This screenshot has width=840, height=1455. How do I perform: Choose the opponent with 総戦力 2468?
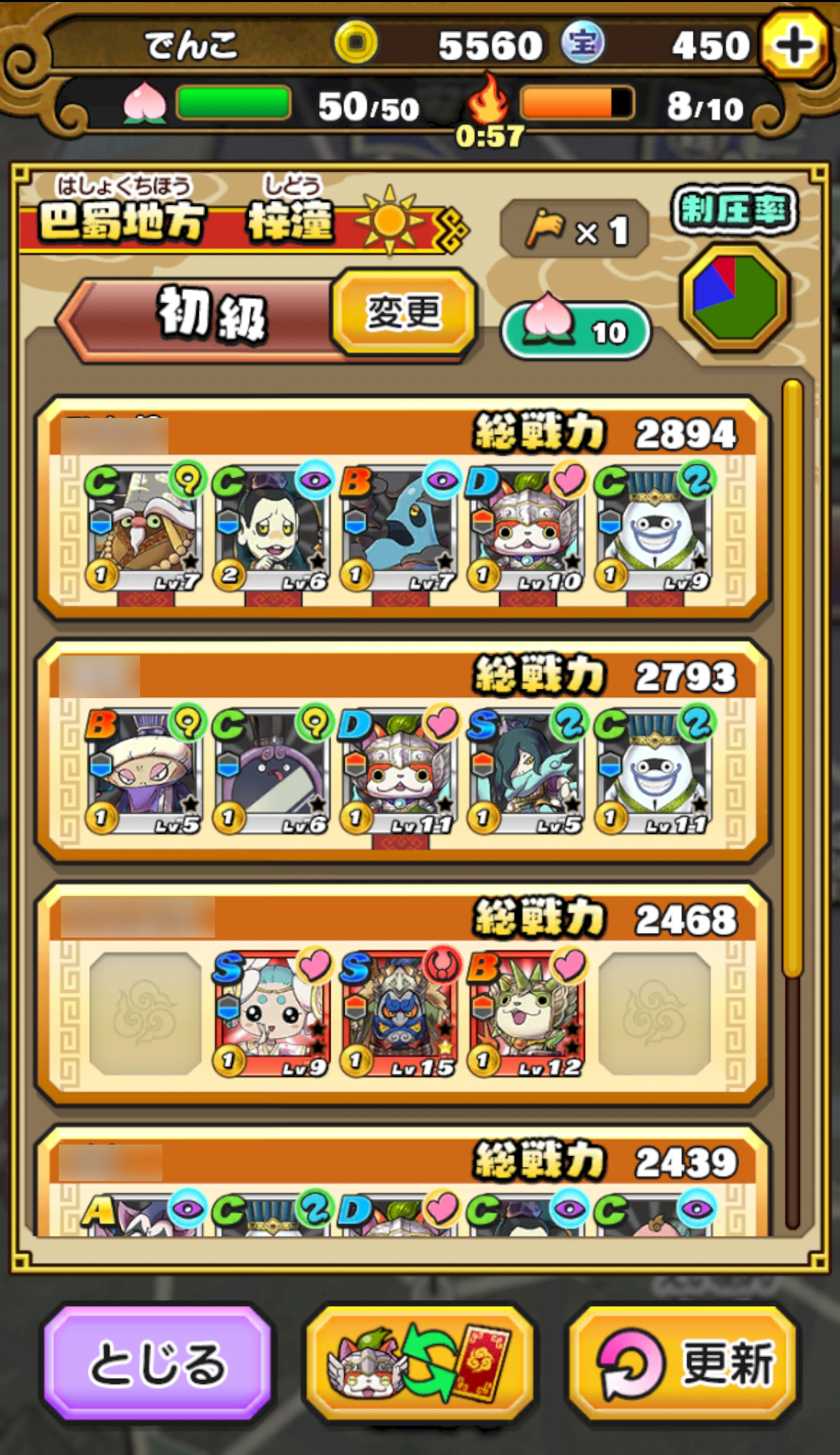402,993
